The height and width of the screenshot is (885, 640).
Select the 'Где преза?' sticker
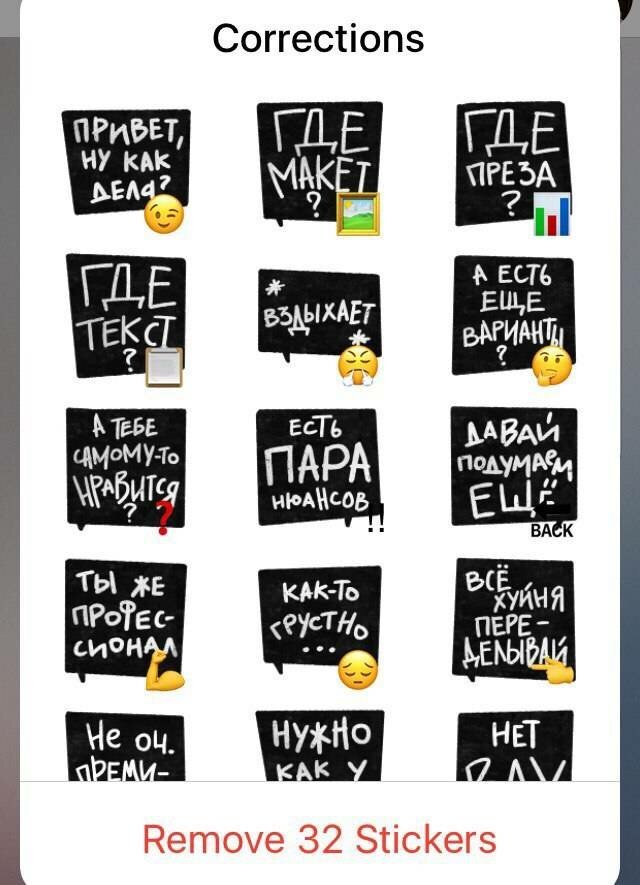click(x=513, y=166)
